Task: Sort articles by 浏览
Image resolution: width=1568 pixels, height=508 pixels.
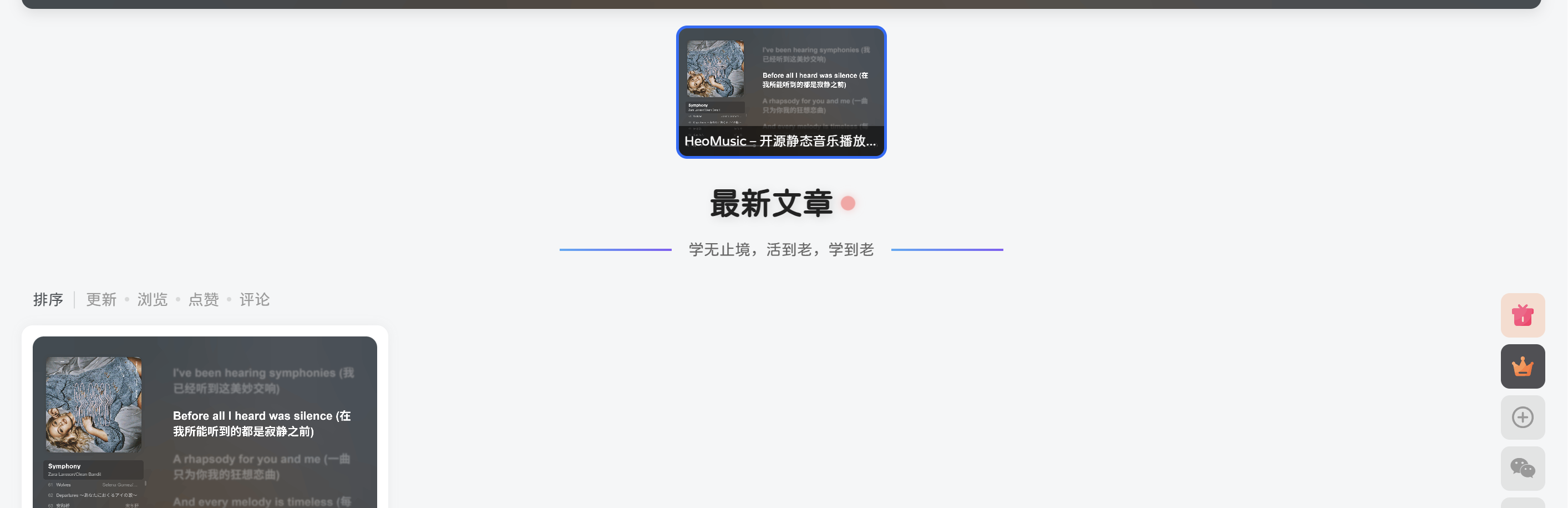Action: pos(152,300)
